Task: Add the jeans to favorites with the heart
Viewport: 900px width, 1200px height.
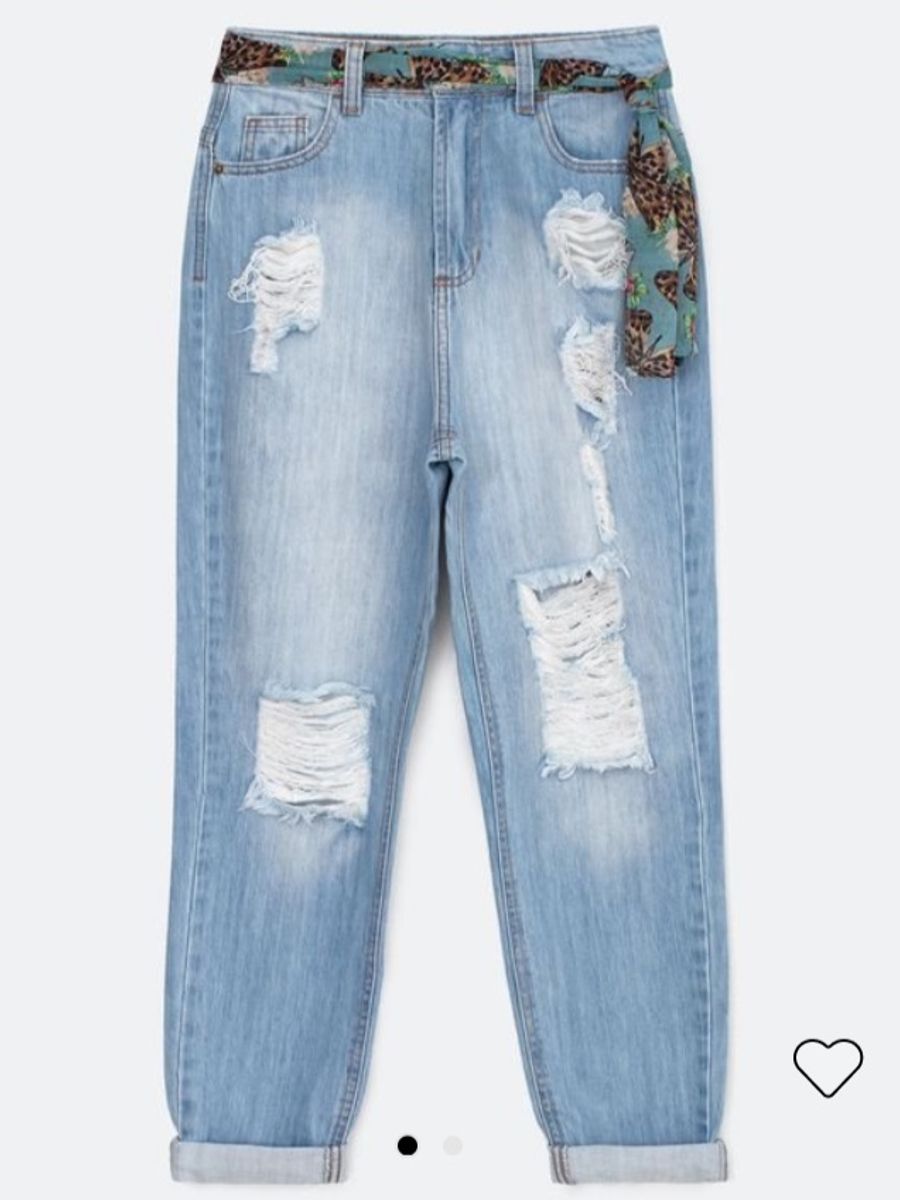Action: pos(827,1067)
